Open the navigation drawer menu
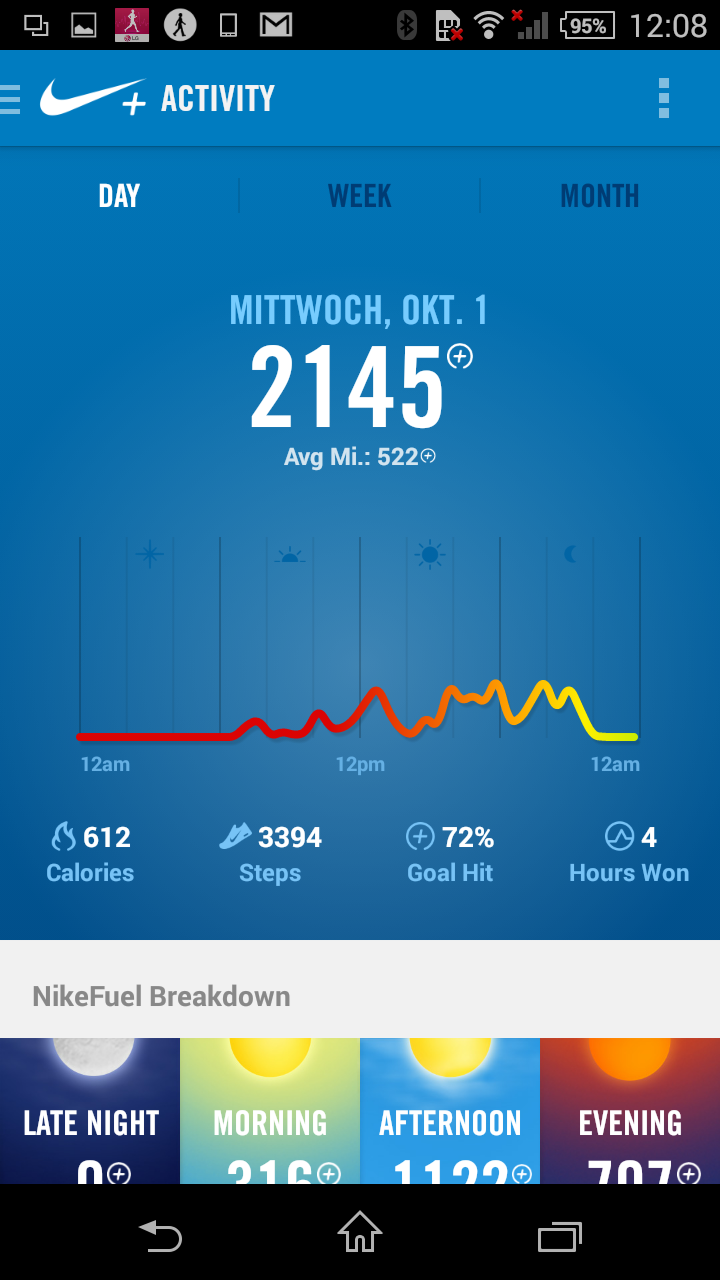Viewport: 720px width, 1280px height. (12, 99)
